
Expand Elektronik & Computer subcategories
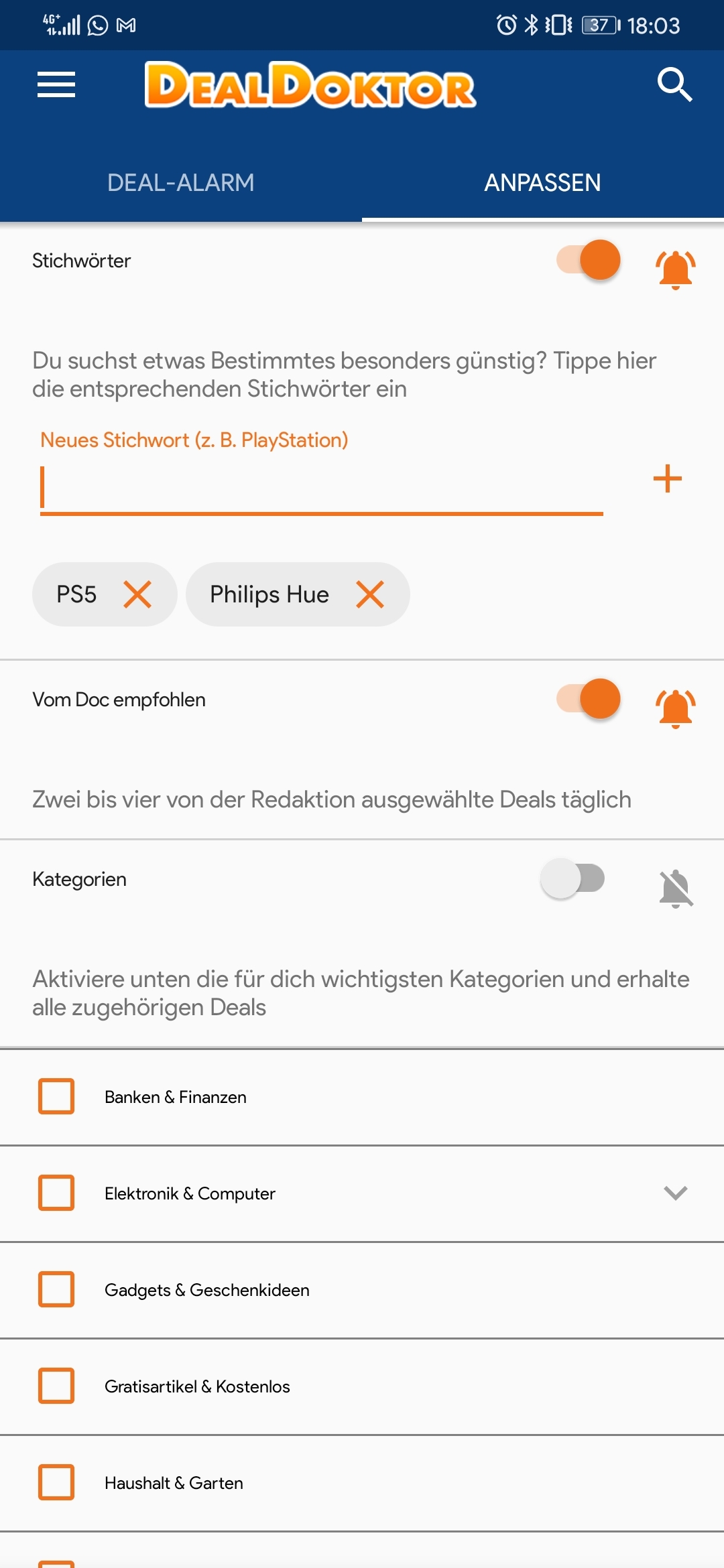click(676, 1193)
